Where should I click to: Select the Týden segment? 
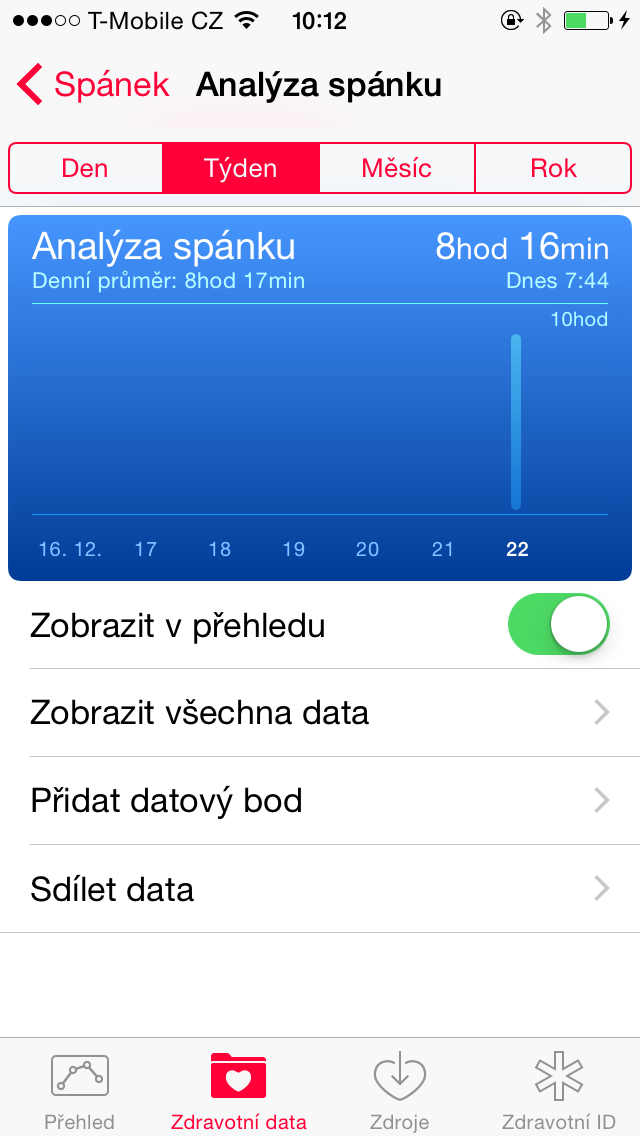click(x=241, y=168)
